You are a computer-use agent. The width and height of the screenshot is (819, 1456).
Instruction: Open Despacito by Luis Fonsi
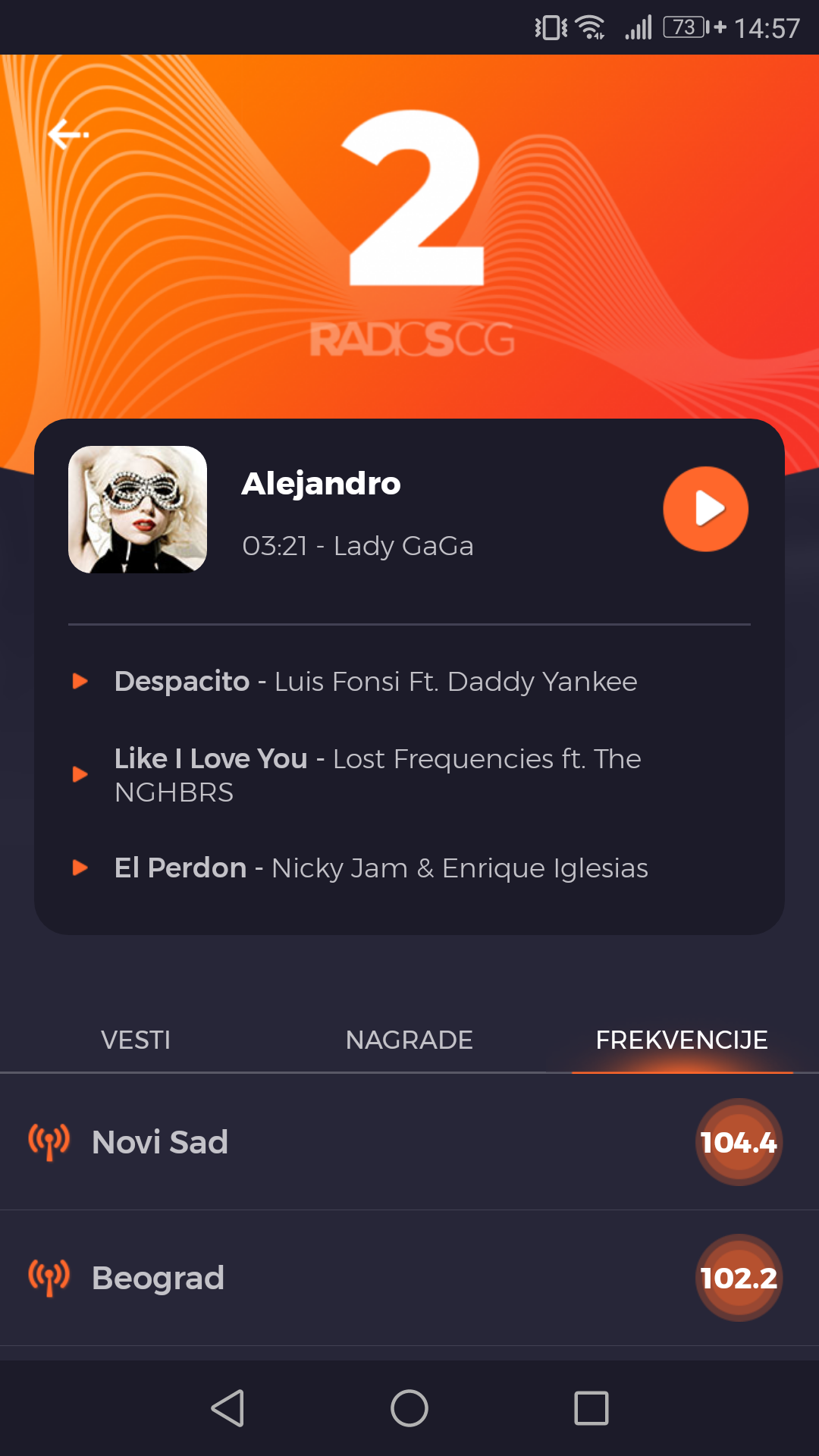click(x=375, y=682)
